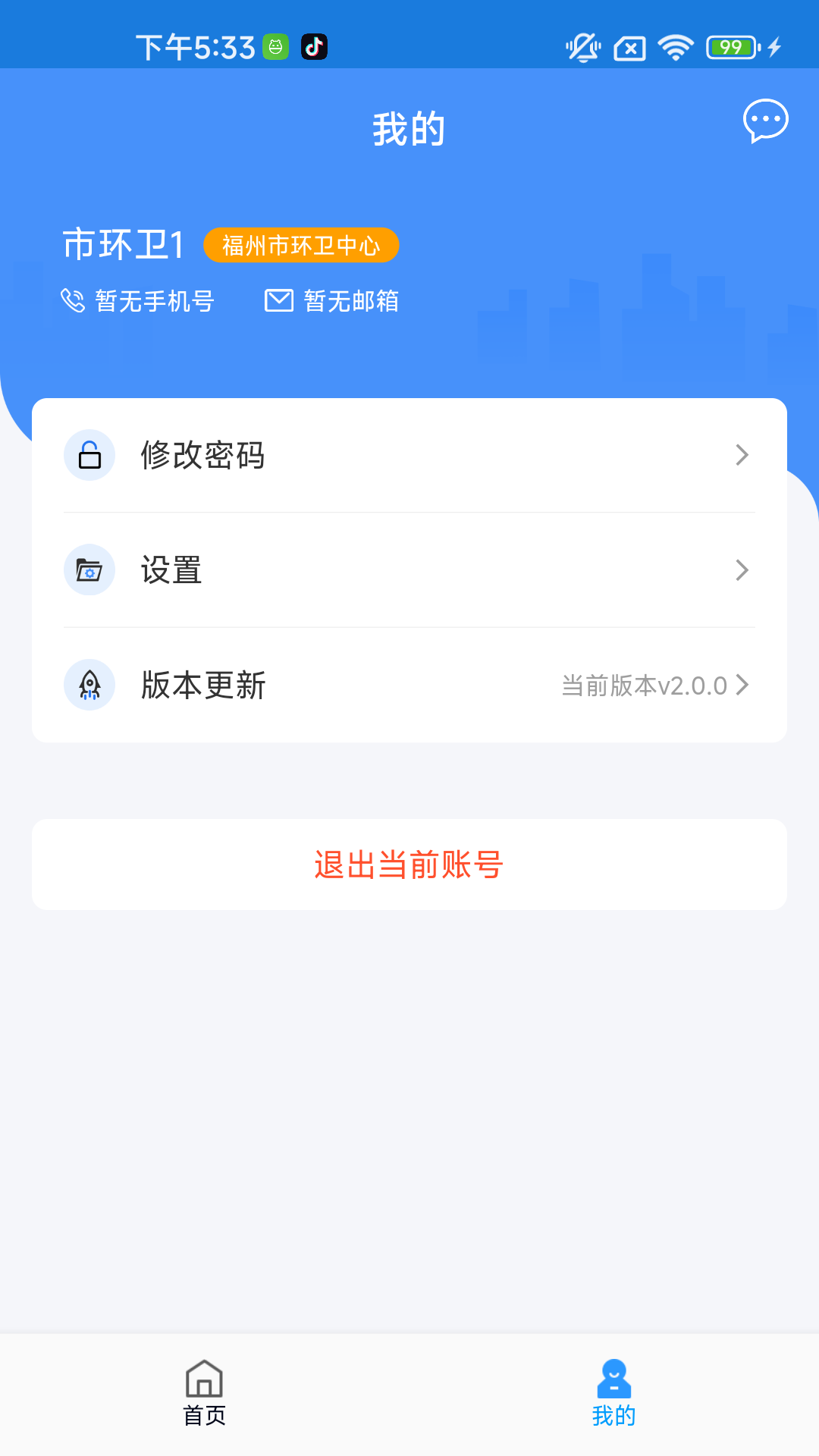
Task: Expand 设置 via its right arrow
Action: tap(742, 570)
